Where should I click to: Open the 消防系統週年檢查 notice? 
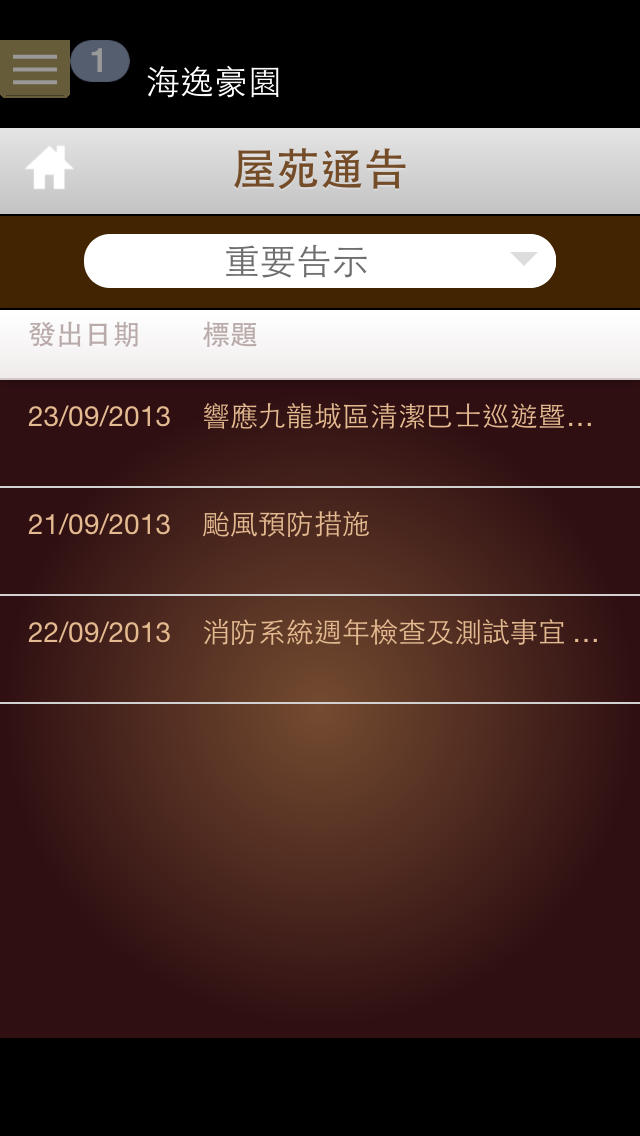[x=320, y=649]
